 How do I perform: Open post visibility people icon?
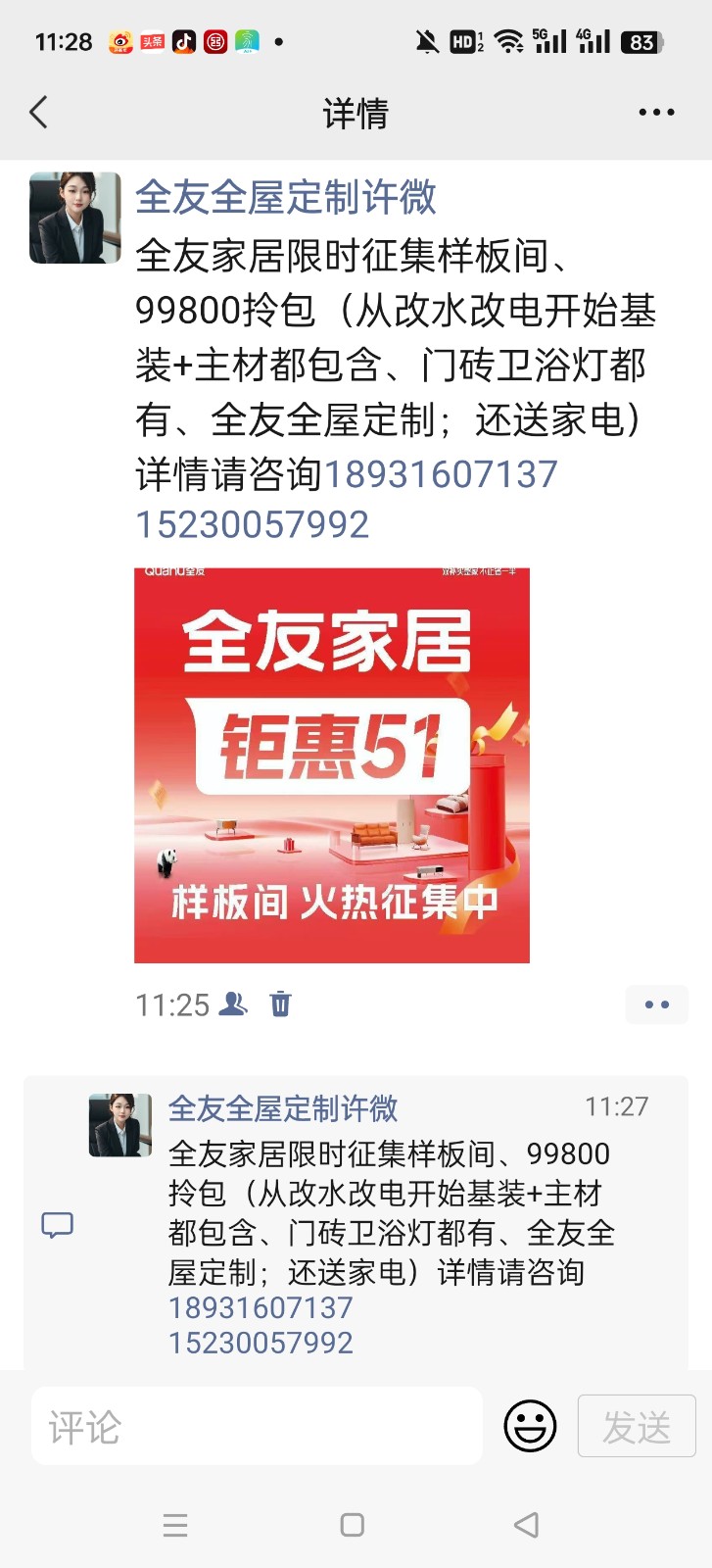pos(233,1004)
